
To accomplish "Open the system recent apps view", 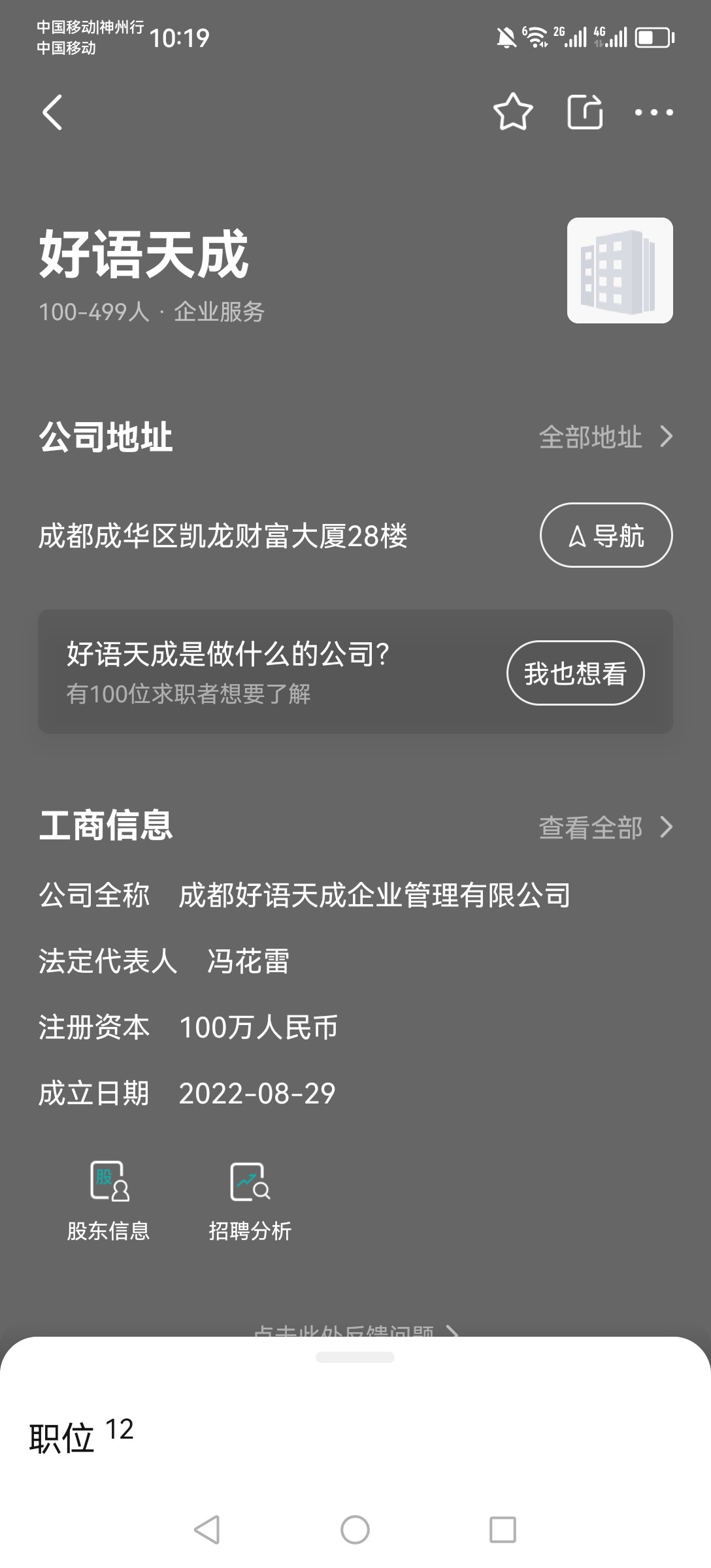I will coord(503,1529).
